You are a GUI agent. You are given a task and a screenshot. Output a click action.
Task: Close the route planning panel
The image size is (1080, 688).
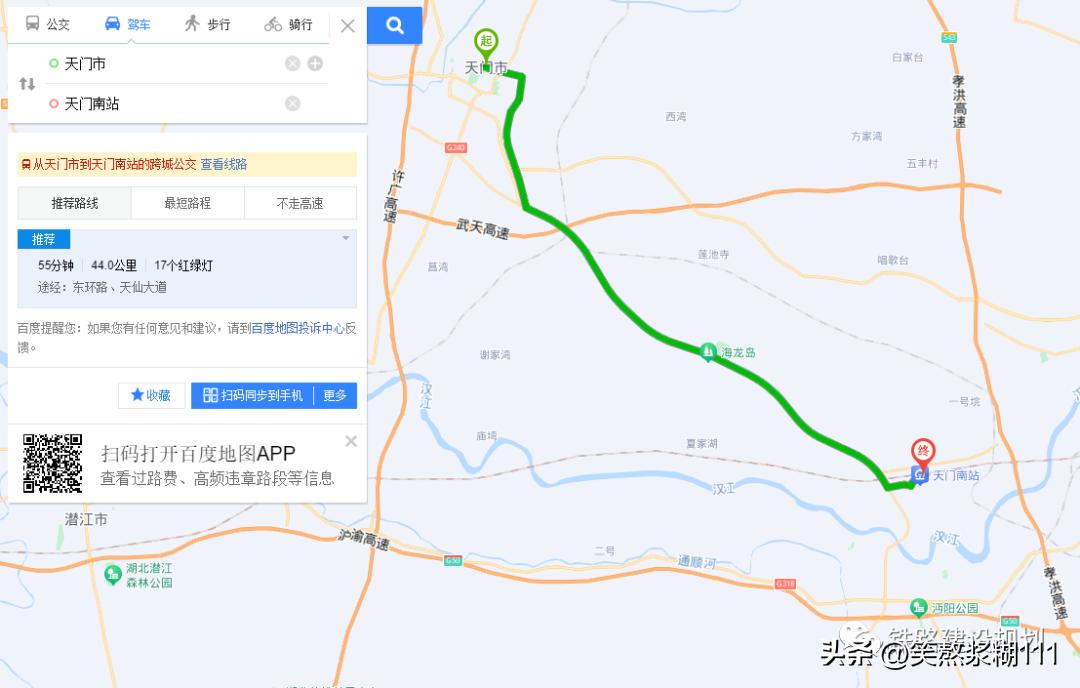click(348, 26)
